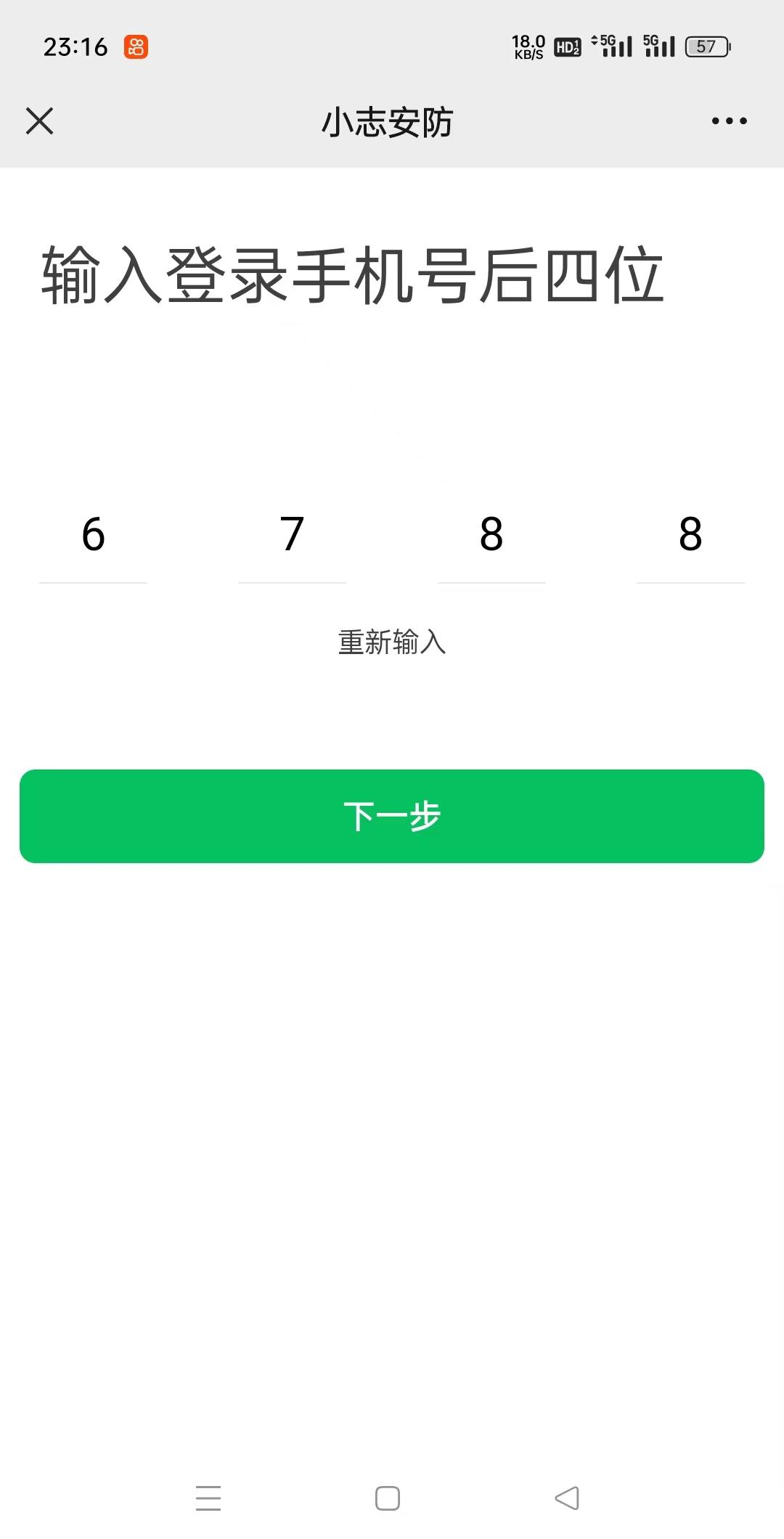Return to the home screen

[388, 1498]
